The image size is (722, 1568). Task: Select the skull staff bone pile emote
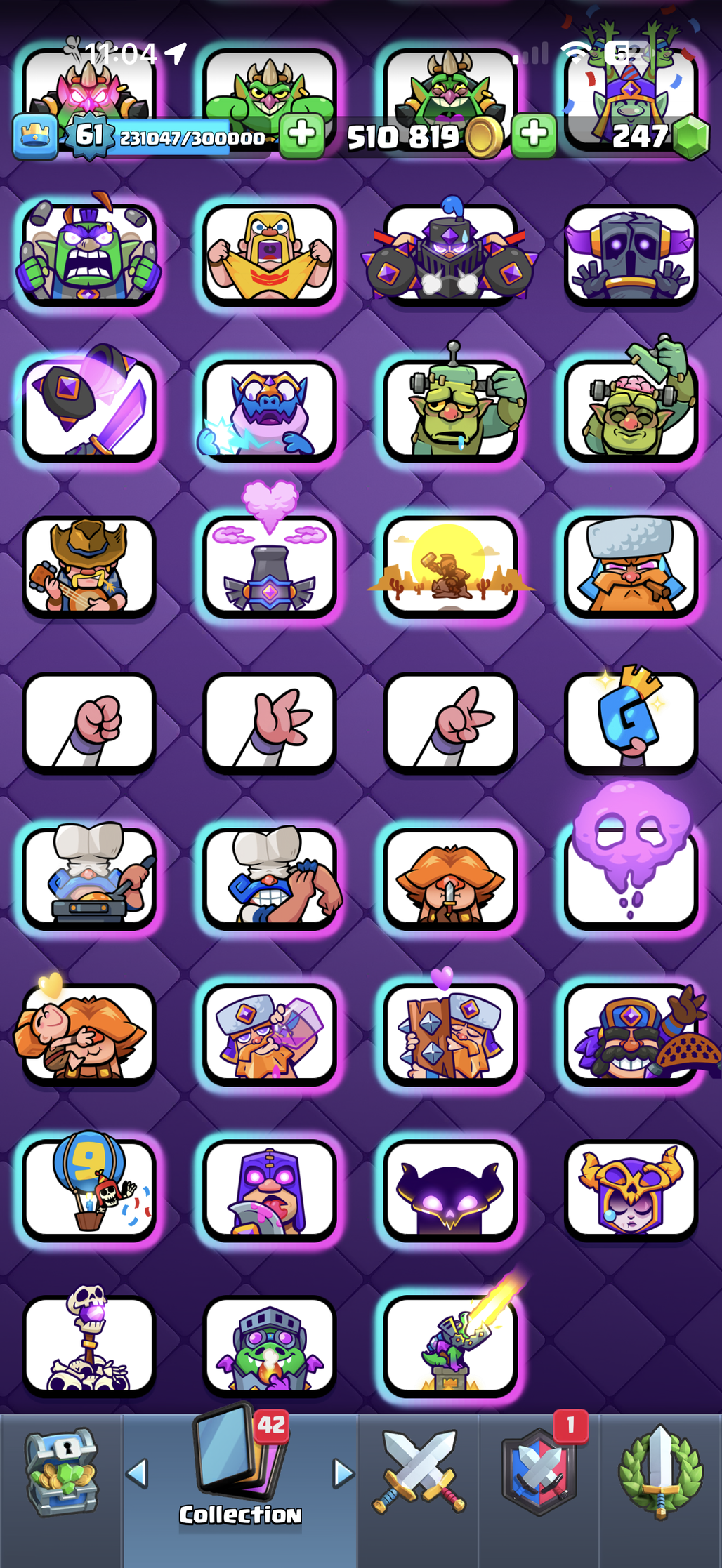[x=89, y=1344]
